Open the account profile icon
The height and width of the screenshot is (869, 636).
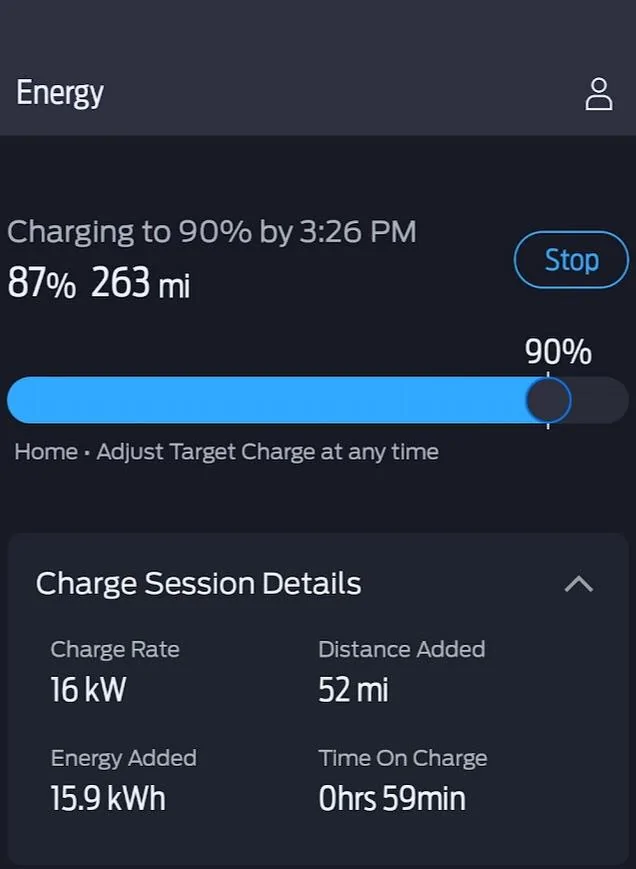pyautogui.click(x=598, y=94)
